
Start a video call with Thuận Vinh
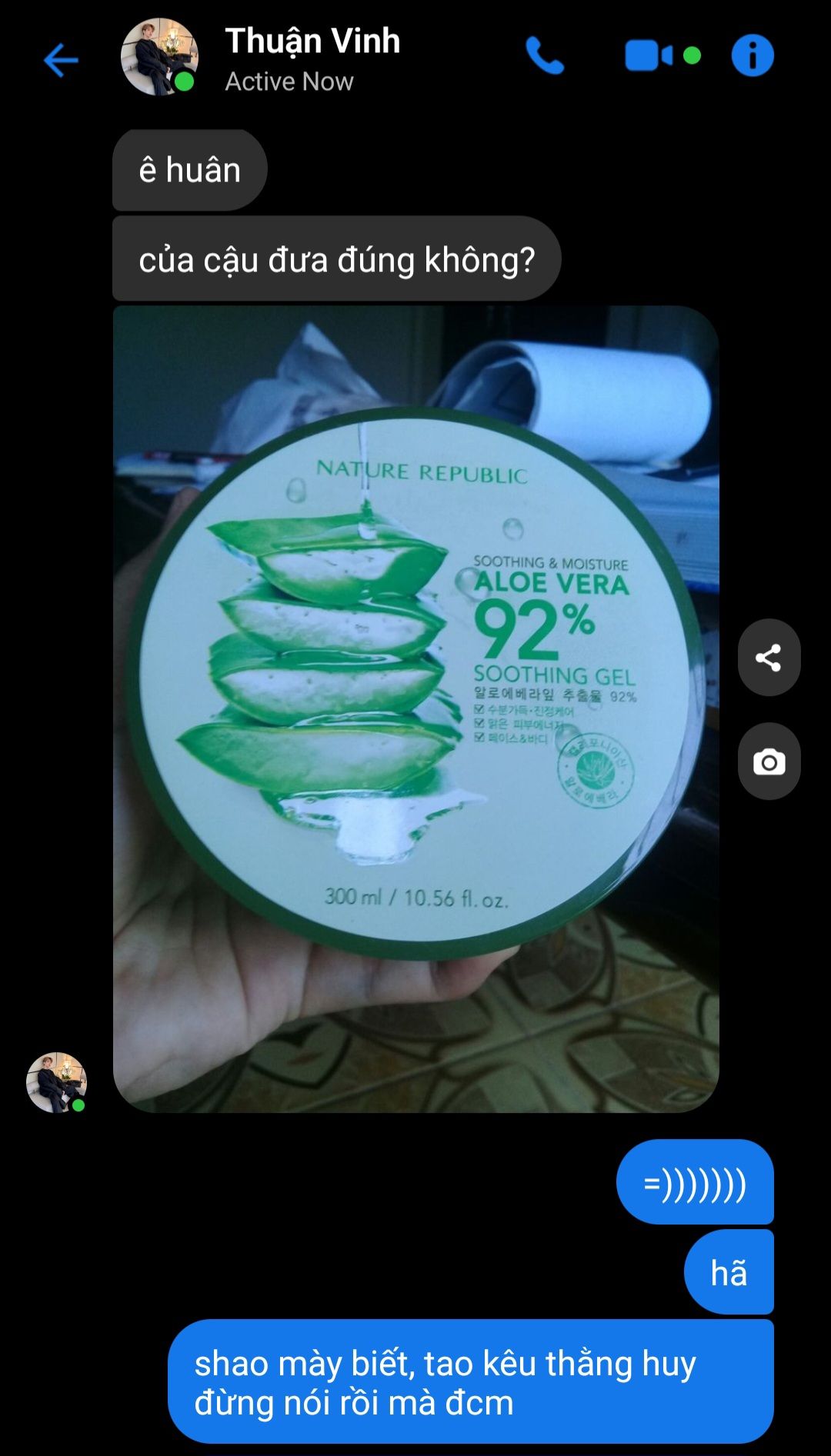click(649, 55)
